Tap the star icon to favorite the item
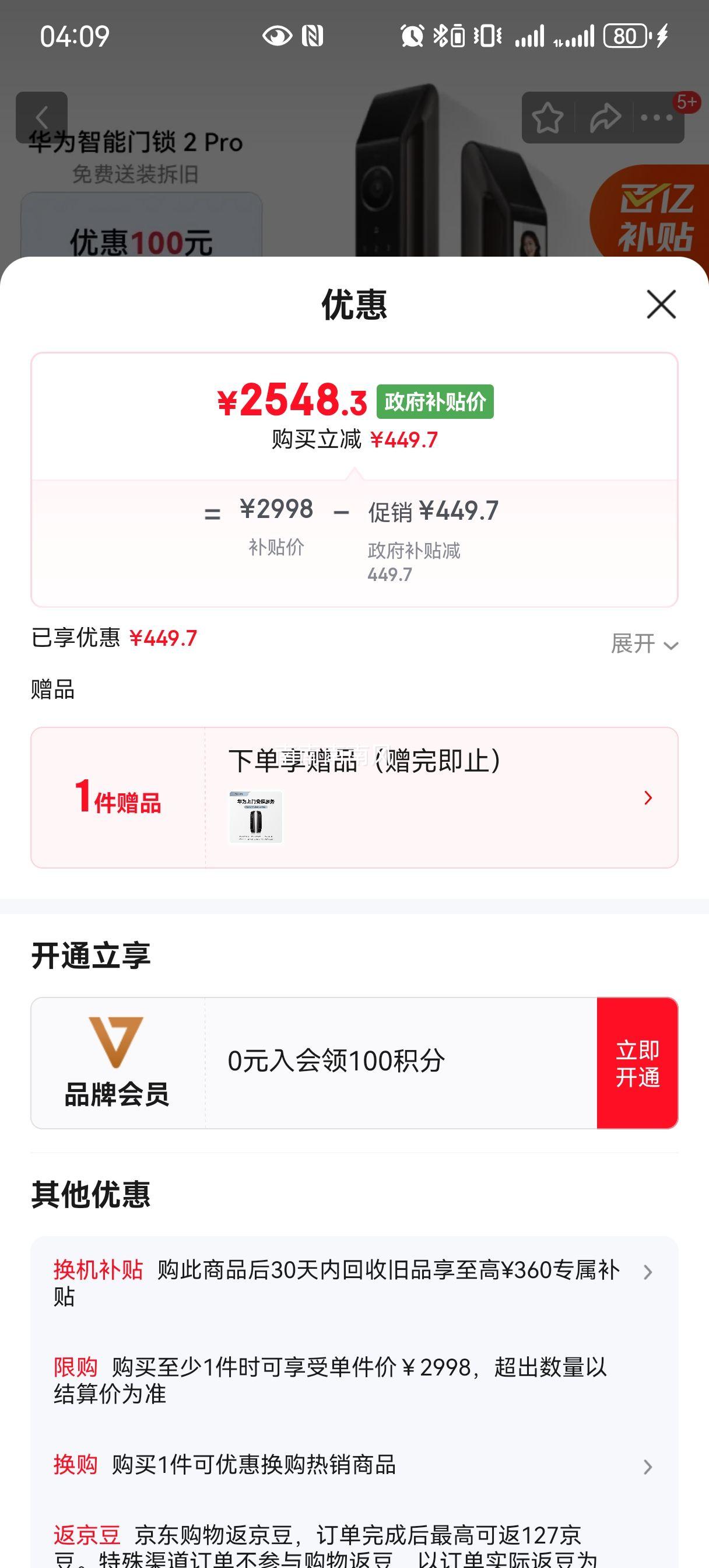Image resolution: width=709 pixels, height=1568 pixels. (548, 116)
